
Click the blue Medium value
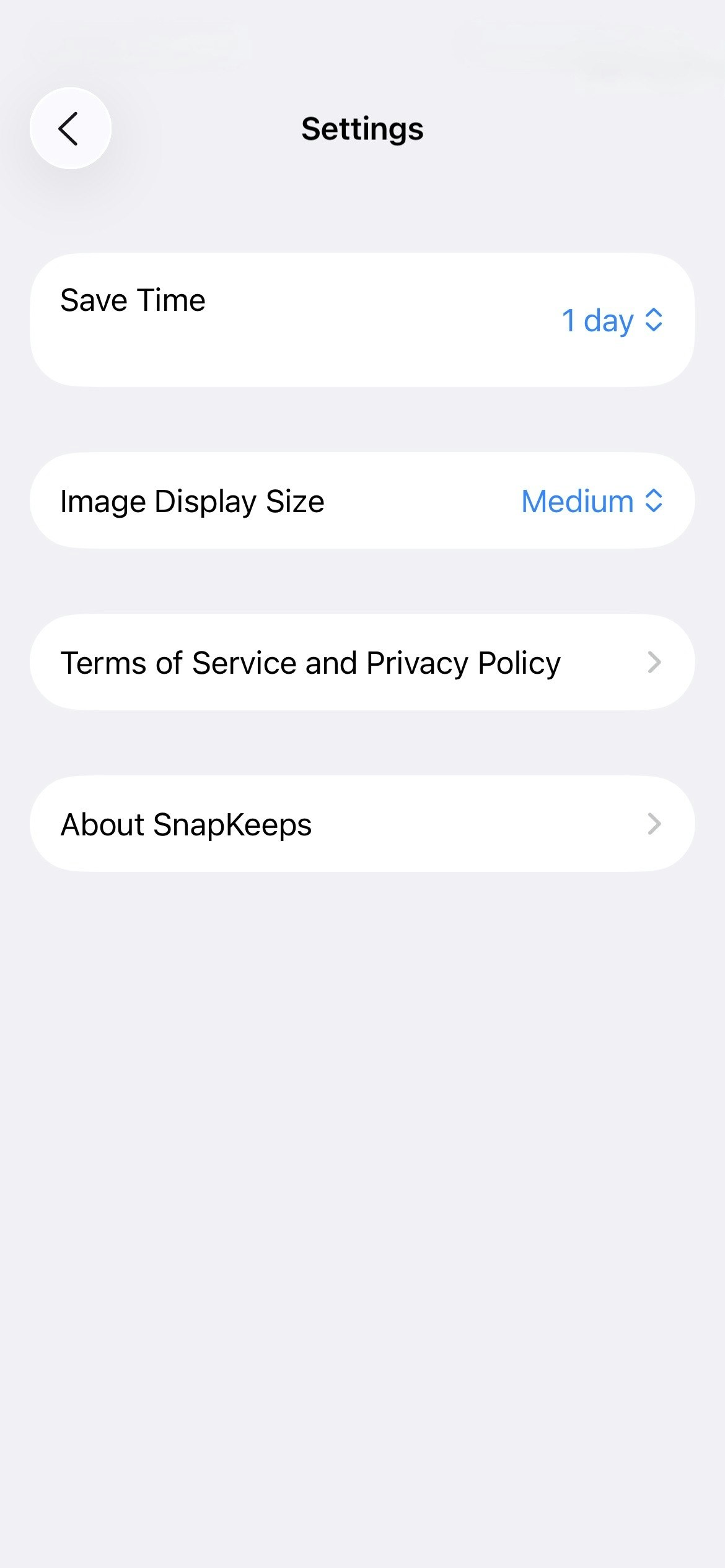click(576, 500)
